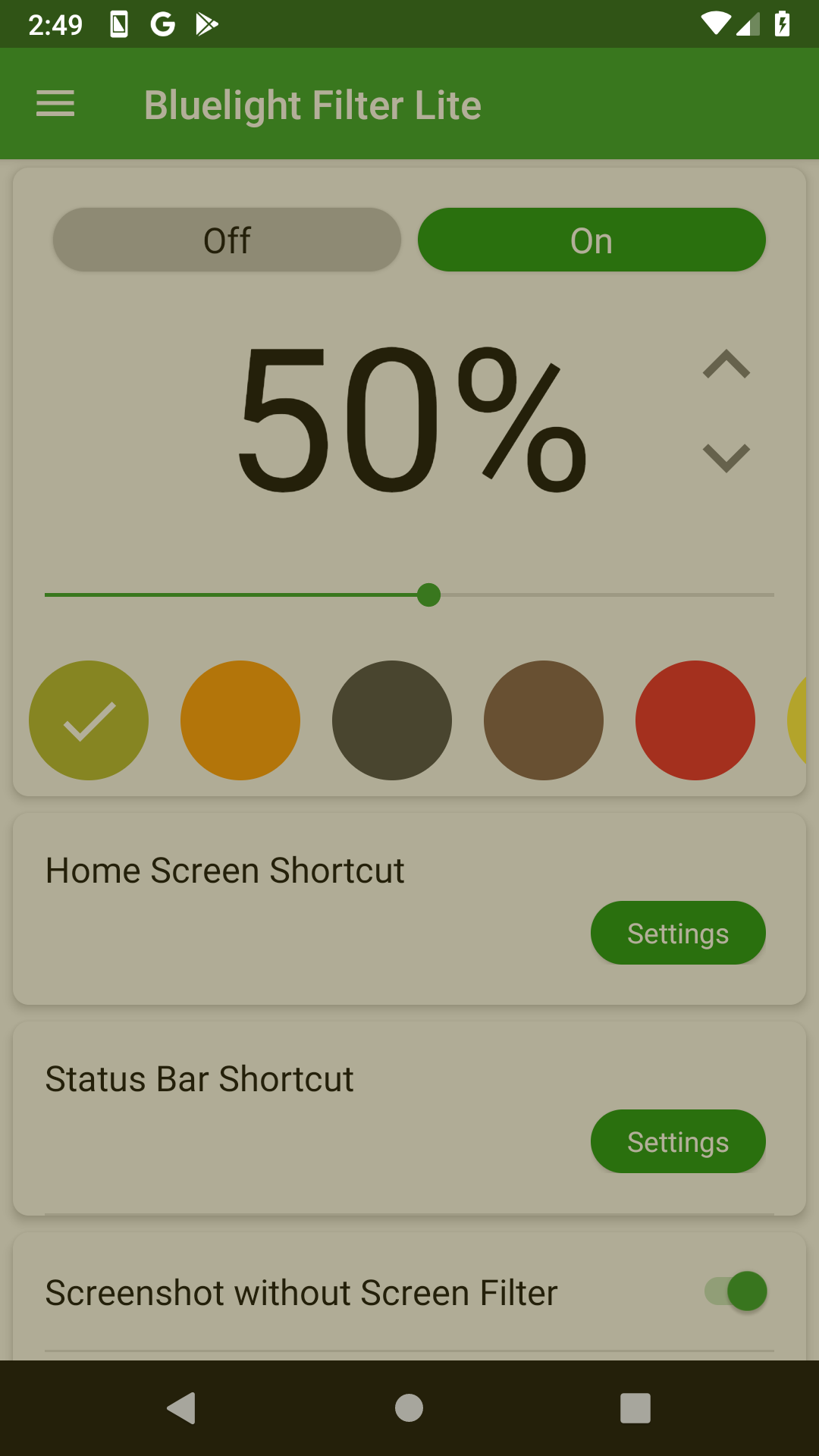
Task: Select the brown filter color
Action: point(544,720)
